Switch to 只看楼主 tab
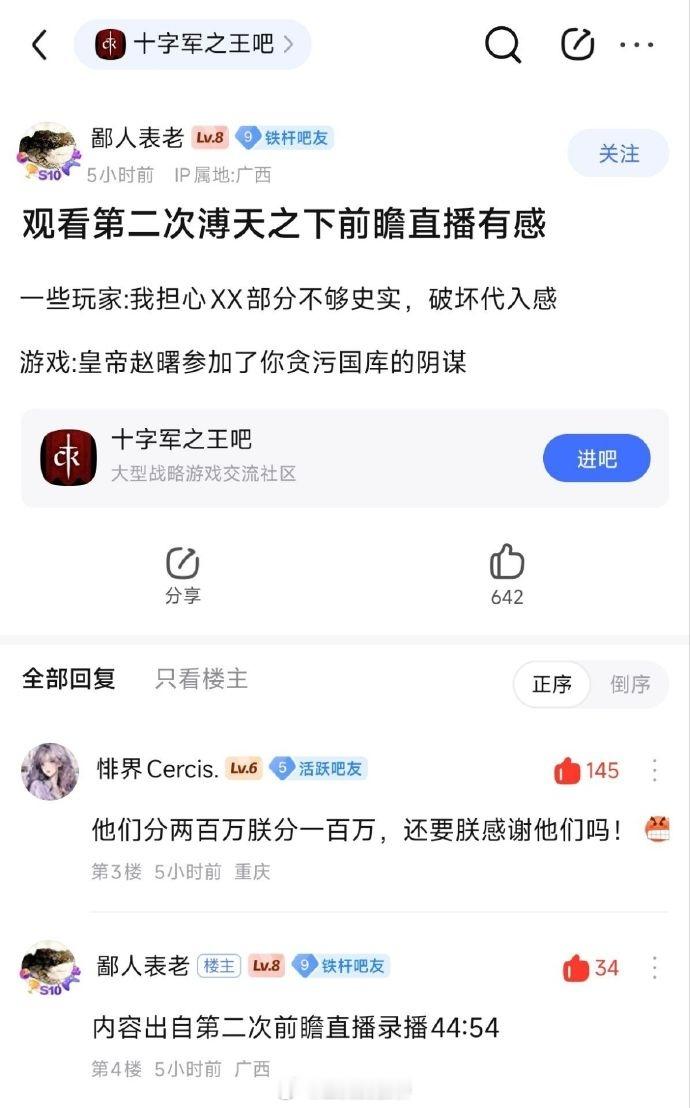The height and width of the screenshot is (1108, 690). point(201,680)
